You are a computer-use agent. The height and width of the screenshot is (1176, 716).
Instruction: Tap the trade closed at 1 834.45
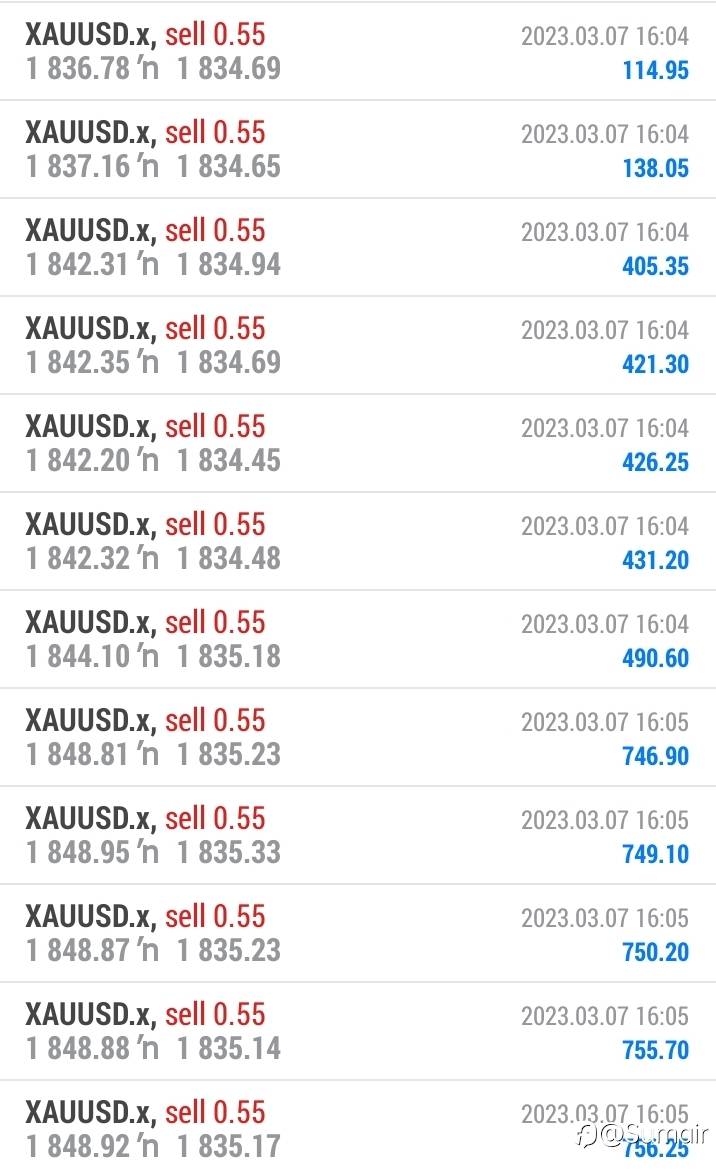pyautogui.click(x=358, y=443)
